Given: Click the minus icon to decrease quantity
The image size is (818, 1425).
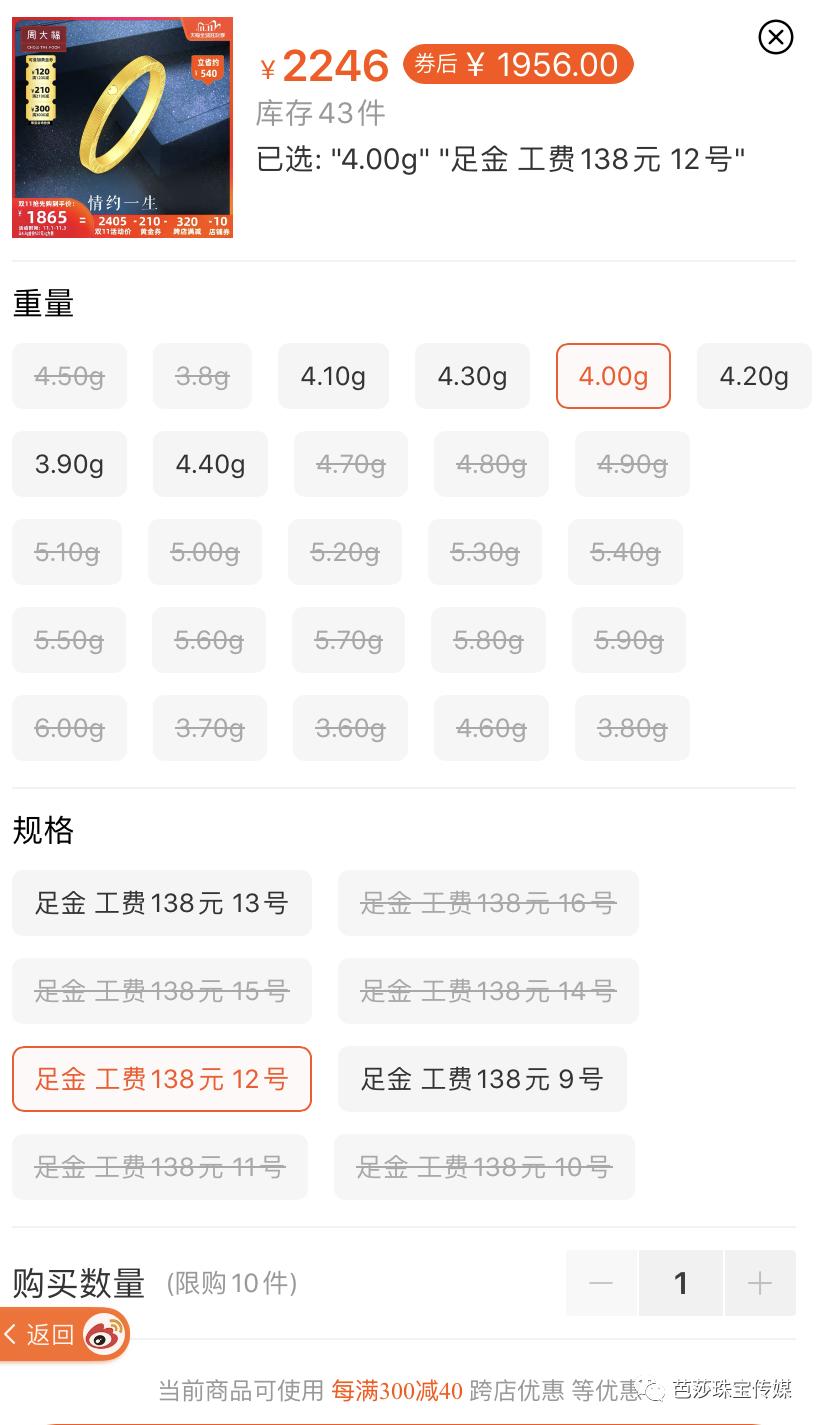Looking at the screenshot, I should tap(600, 1283).
